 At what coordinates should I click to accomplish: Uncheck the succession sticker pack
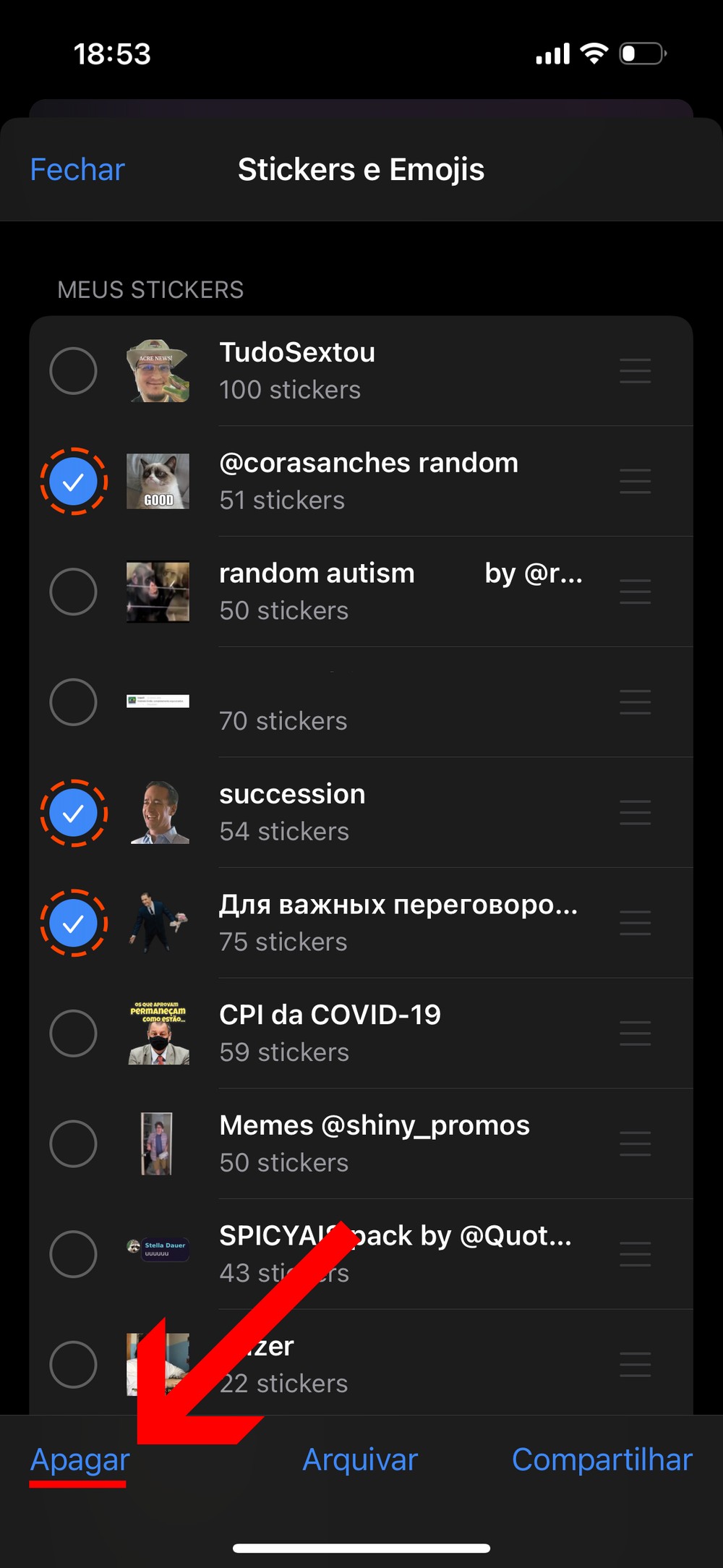73,813
